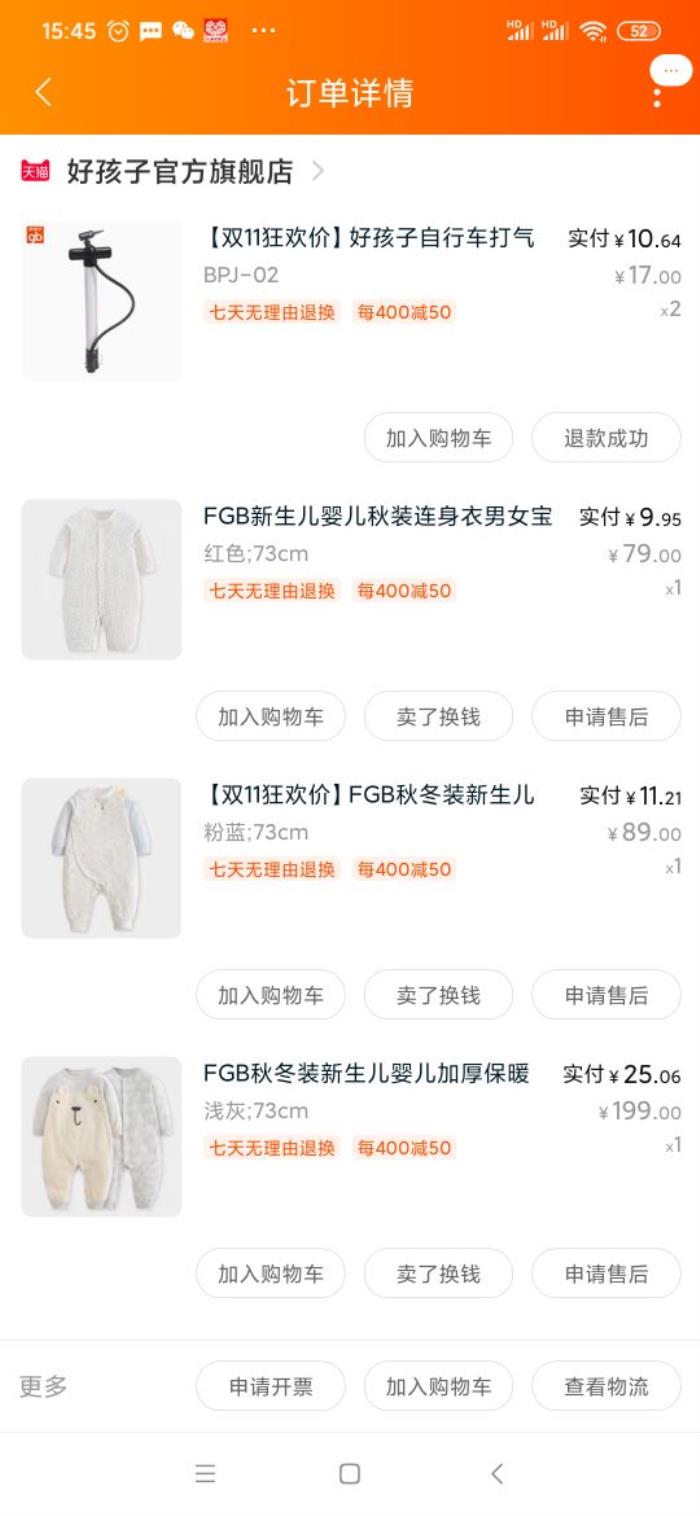Check delivery with 查看物流
The image size is (700, 1516).
click(x=606, y=1387)
